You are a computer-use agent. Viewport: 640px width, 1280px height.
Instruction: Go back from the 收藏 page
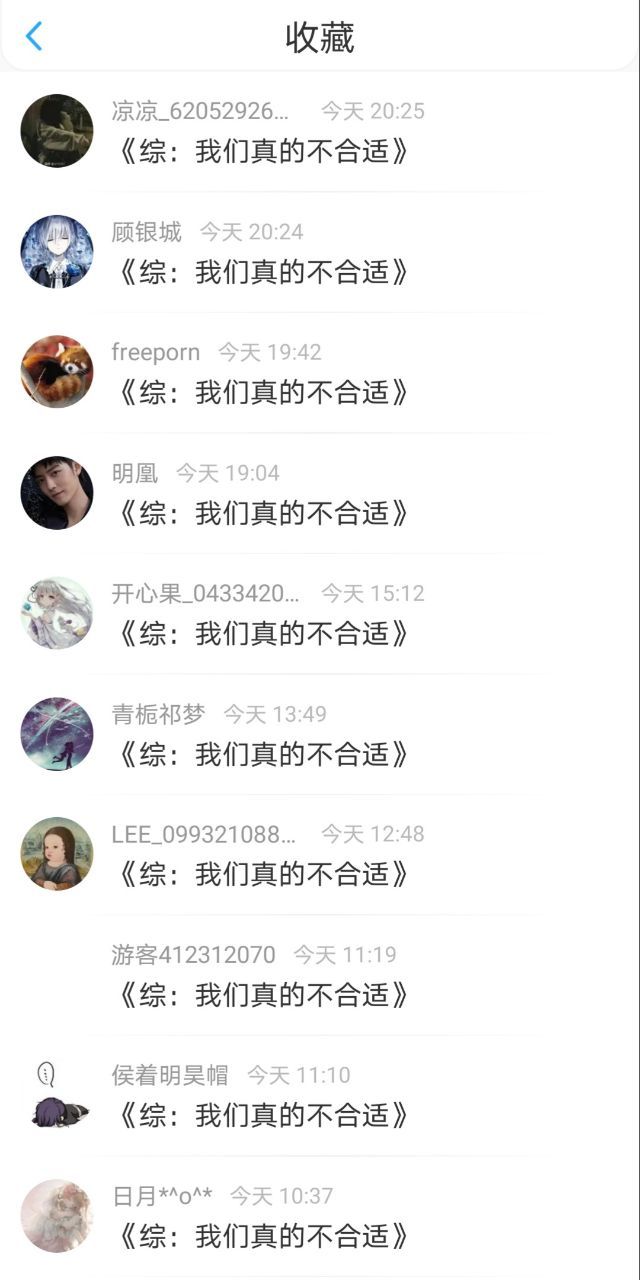pyautogui.click(x=34, y=37)
